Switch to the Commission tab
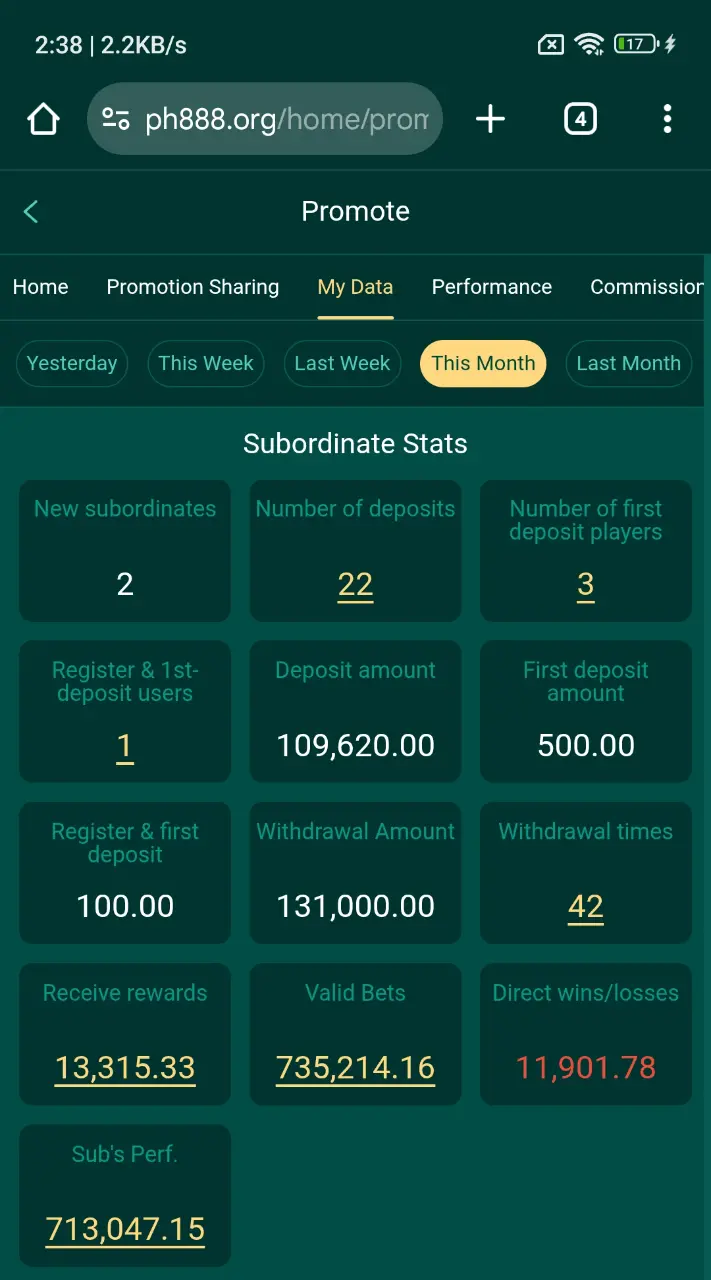This screenshot has height=1280, width=711. [x=647, y=287]
